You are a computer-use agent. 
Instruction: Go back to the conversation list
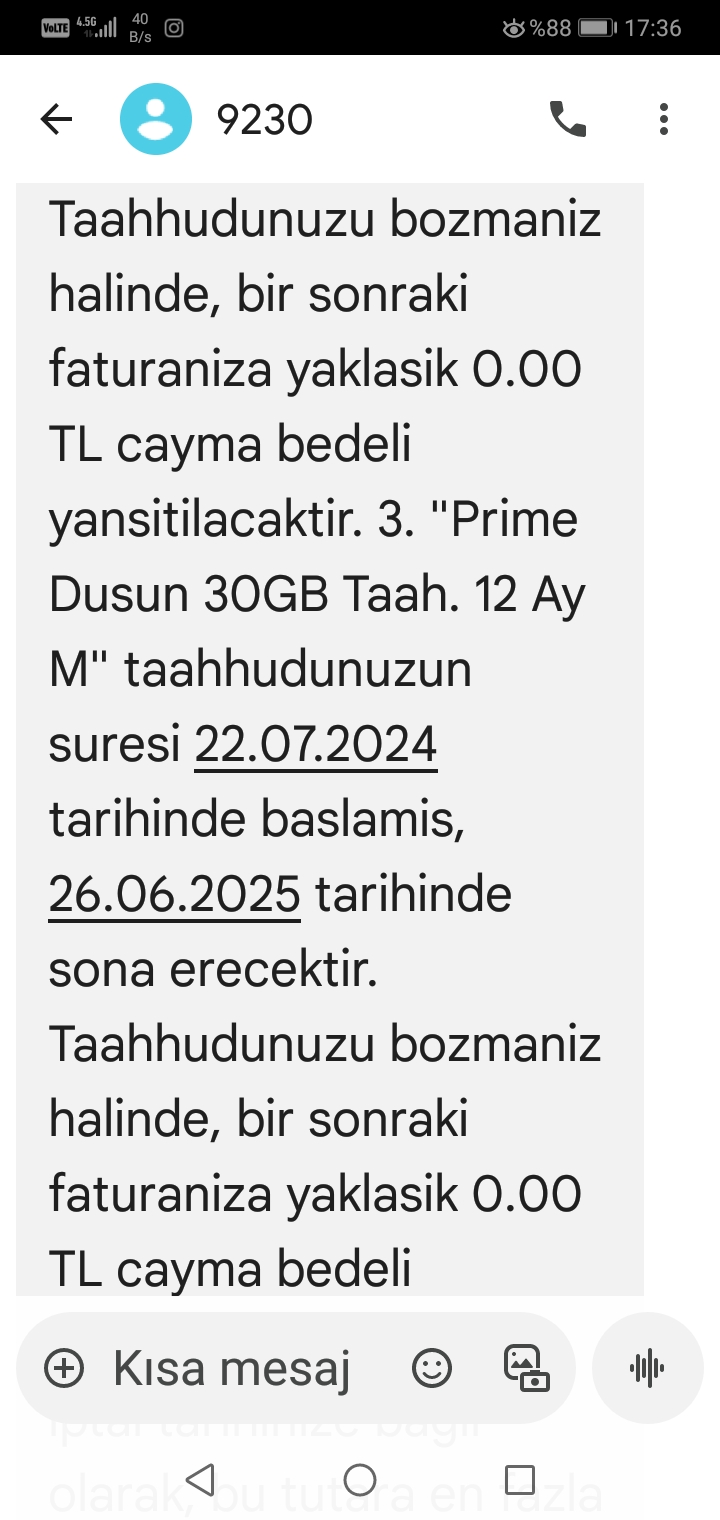coord(56,120)
